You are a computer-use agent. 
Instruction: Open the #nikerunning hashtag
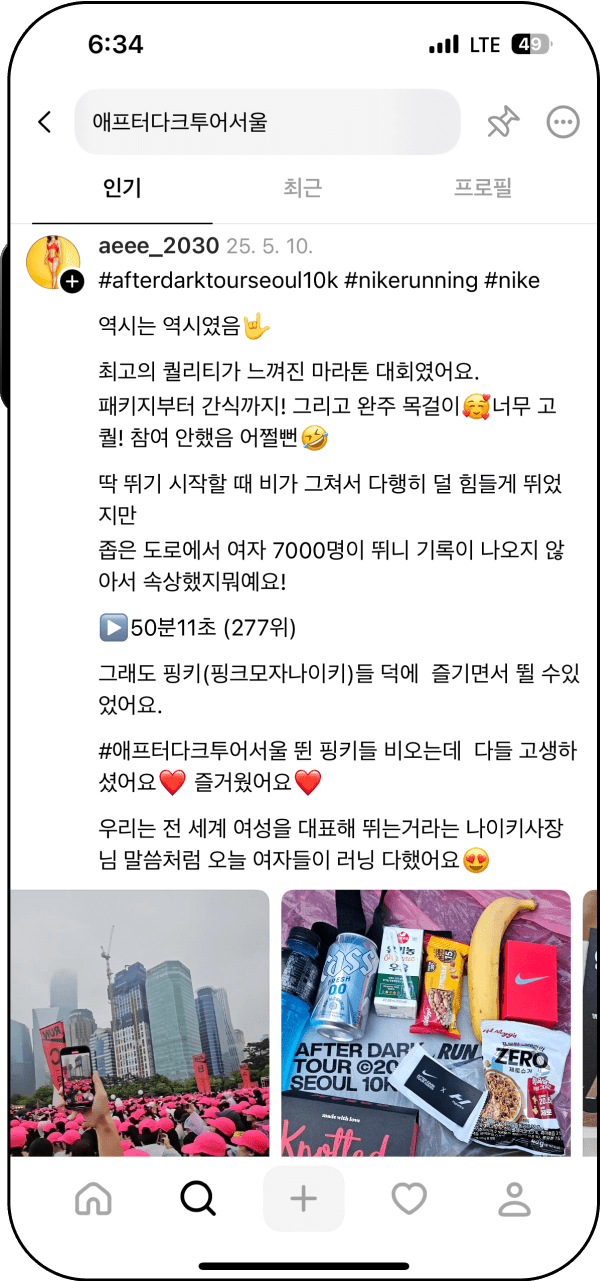[410, 281]
